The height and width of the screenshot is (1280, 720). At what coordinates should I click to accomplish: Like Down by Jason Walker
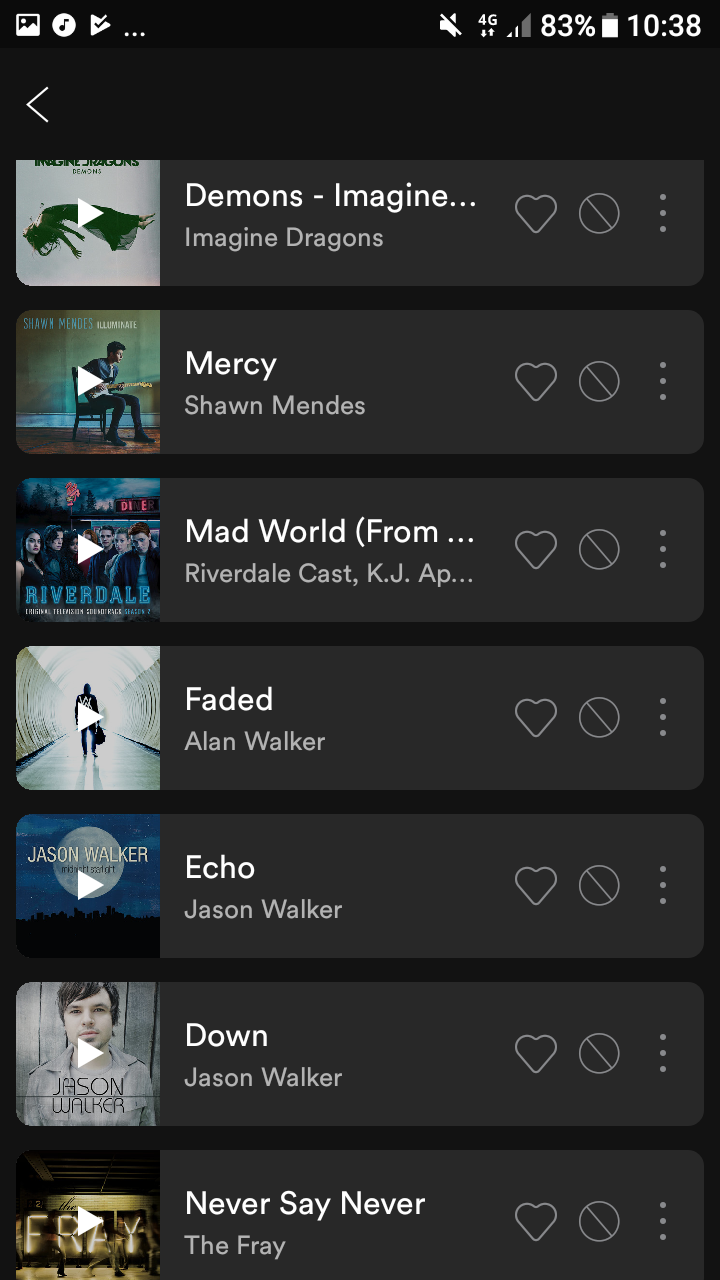pos(536,1054)
